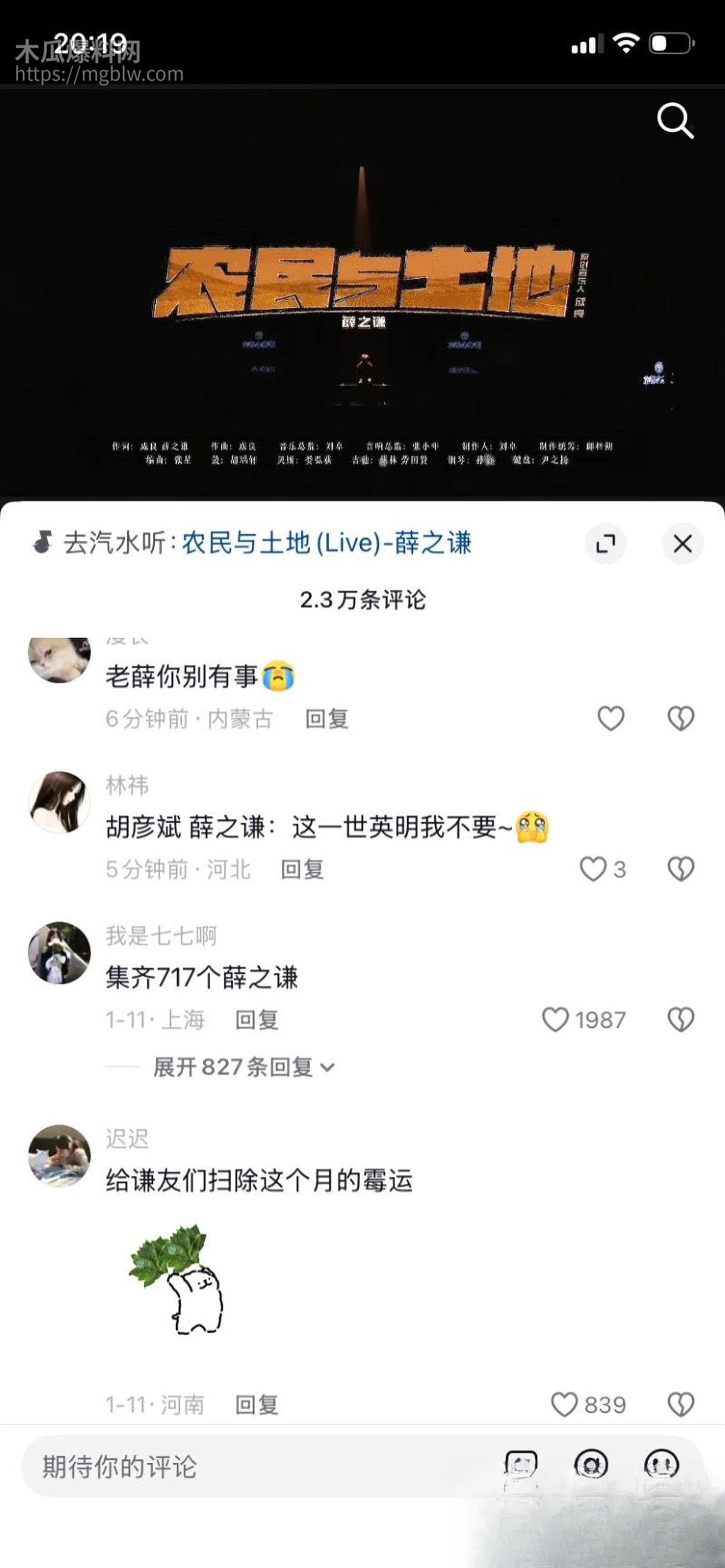This screenshot has width=725, height=1568.
Task: Reply to 林祎's comment via 回复
Action: [x=303, y=869]
